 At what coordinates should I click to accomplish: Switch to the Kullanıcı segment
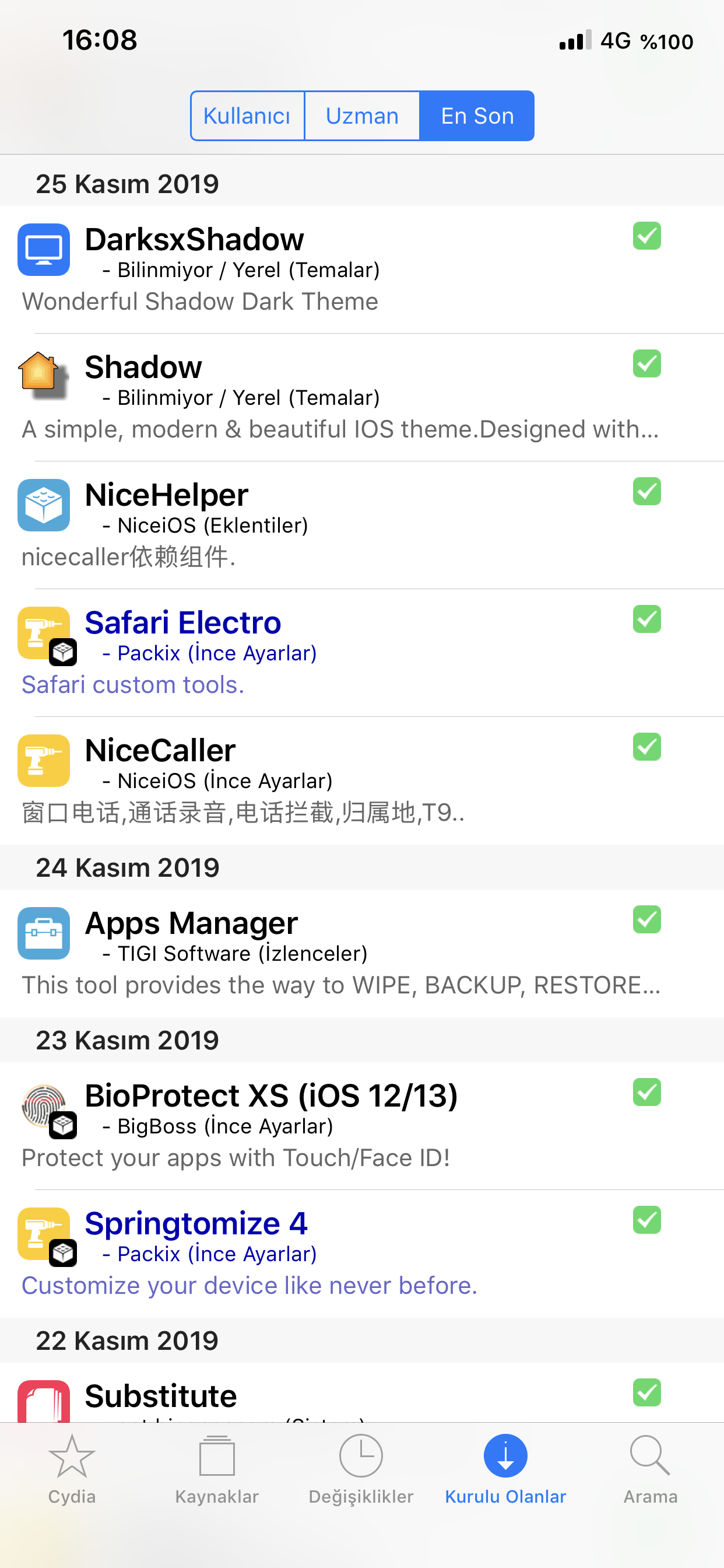[x=247, y=116]
